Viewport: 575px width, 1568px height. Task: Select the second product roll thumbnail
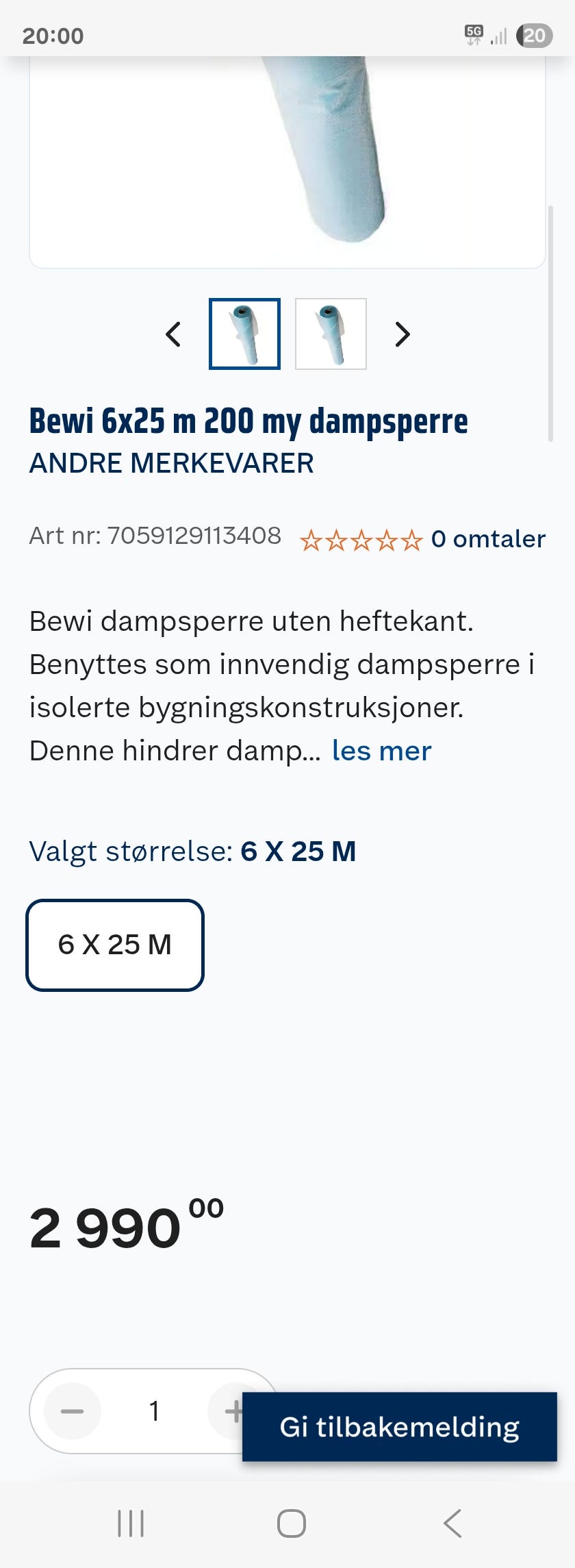coord(331,334)
